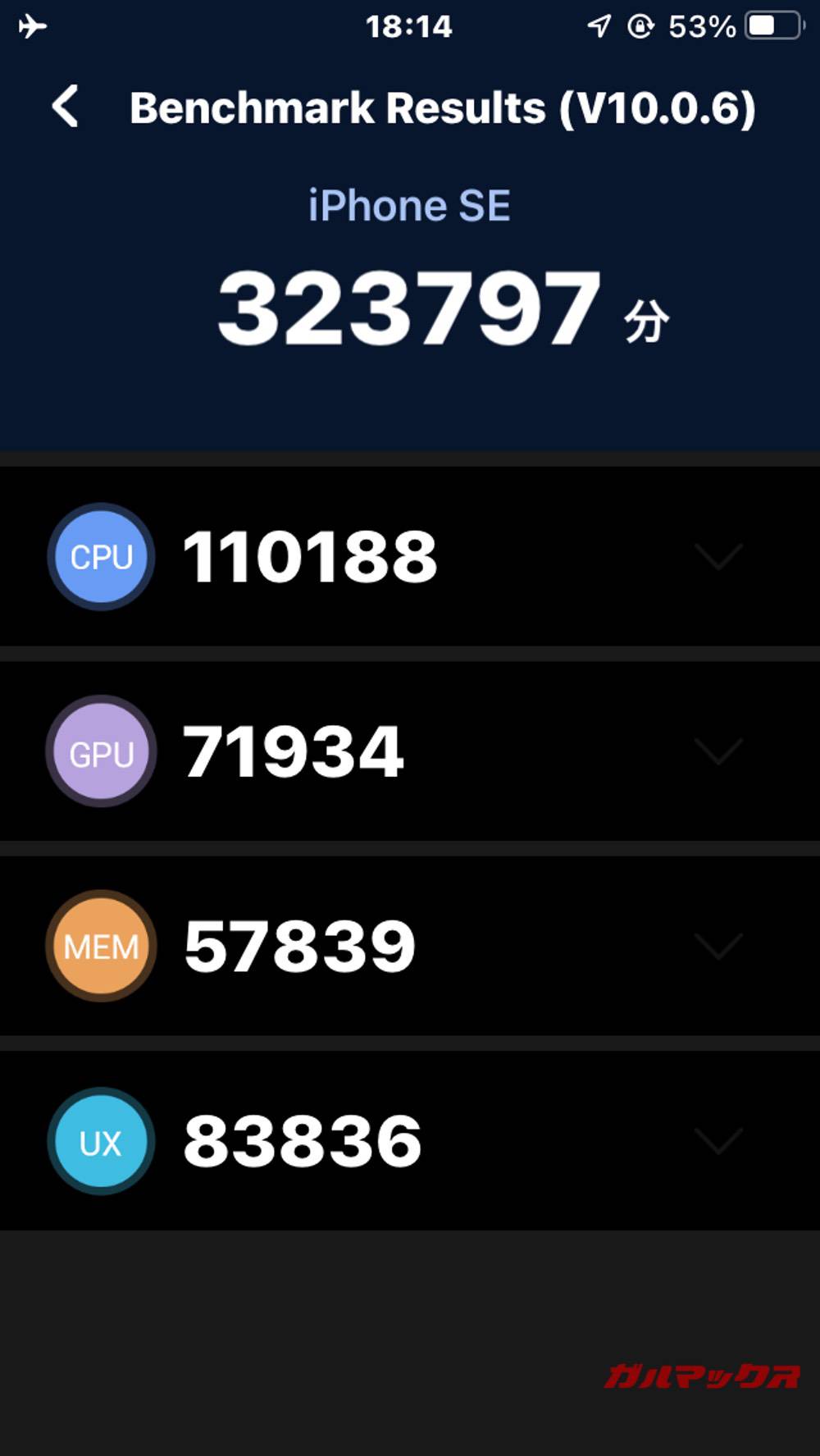Viewport: 820px width, 1456px height.
Task: Go back from Benchmark Results
Action: tap(66, 107)
